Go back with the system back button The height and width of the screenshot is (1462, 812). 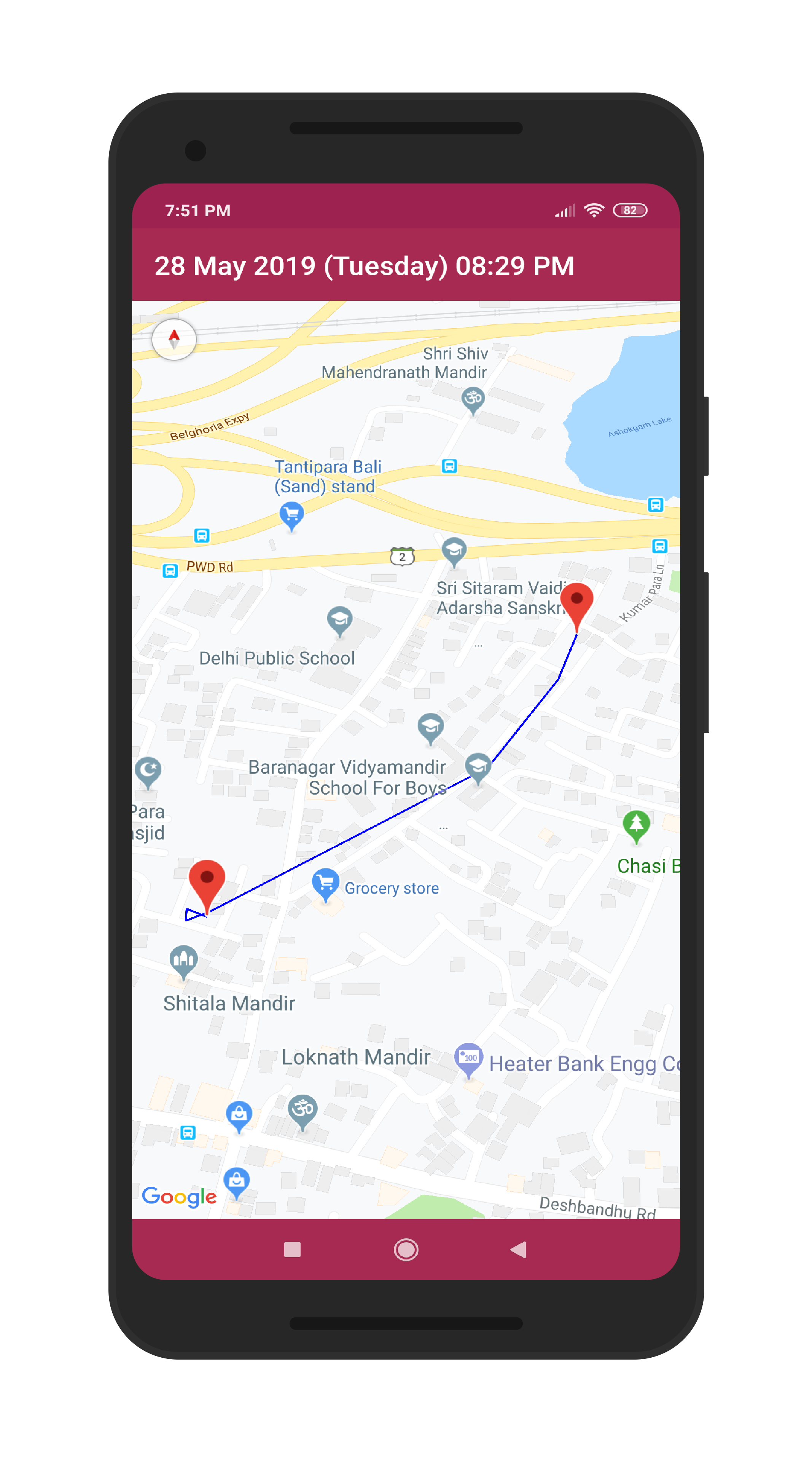pos(518,1249)
